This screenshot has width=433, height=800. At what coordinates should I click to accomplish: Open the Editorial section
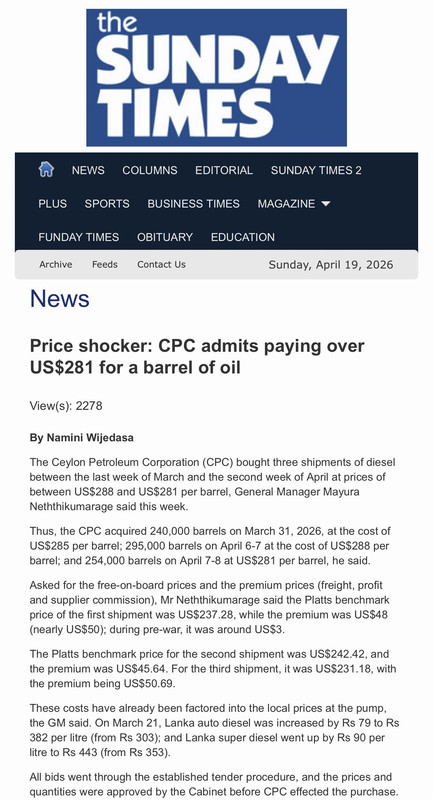224,170
